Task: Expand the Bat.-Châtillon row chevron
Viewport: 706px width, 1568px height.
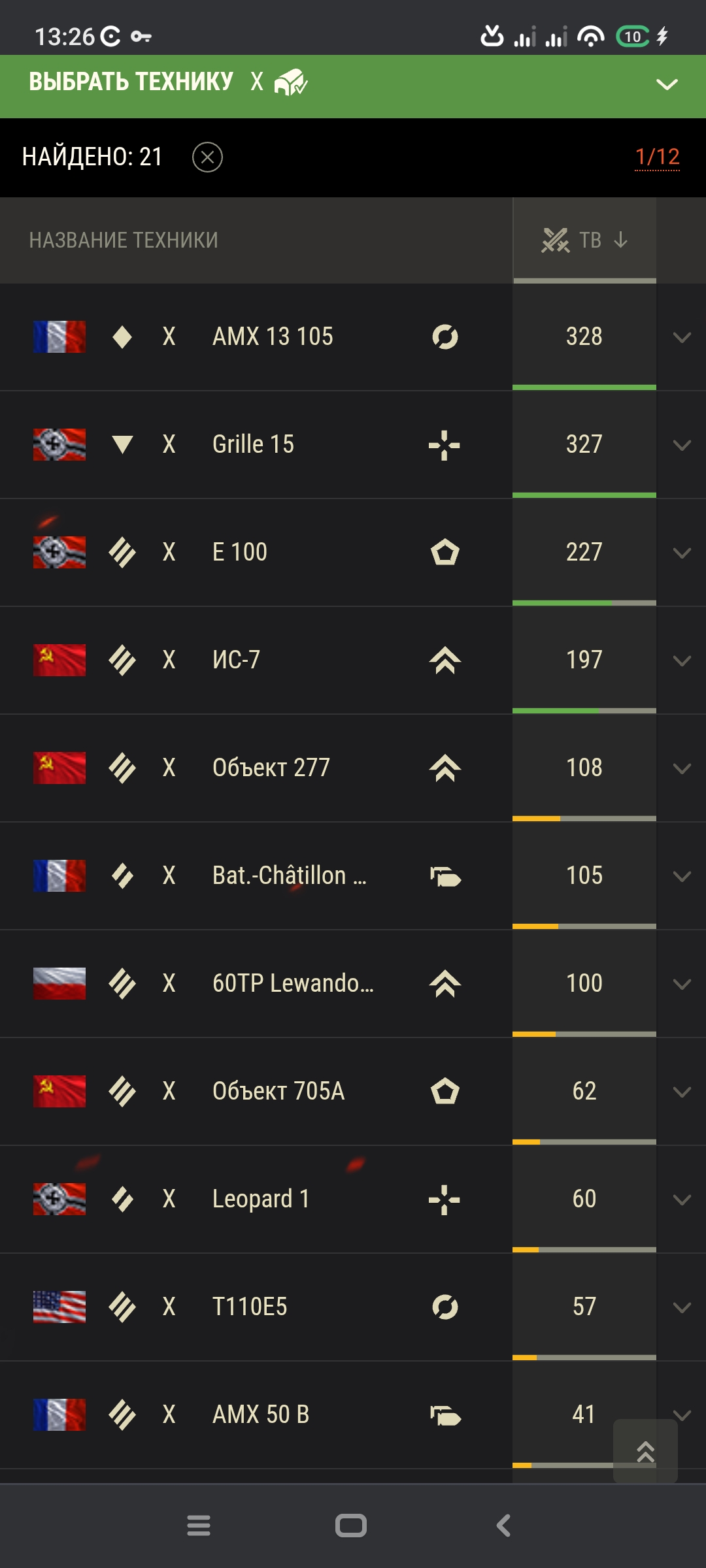Action: 682,876
